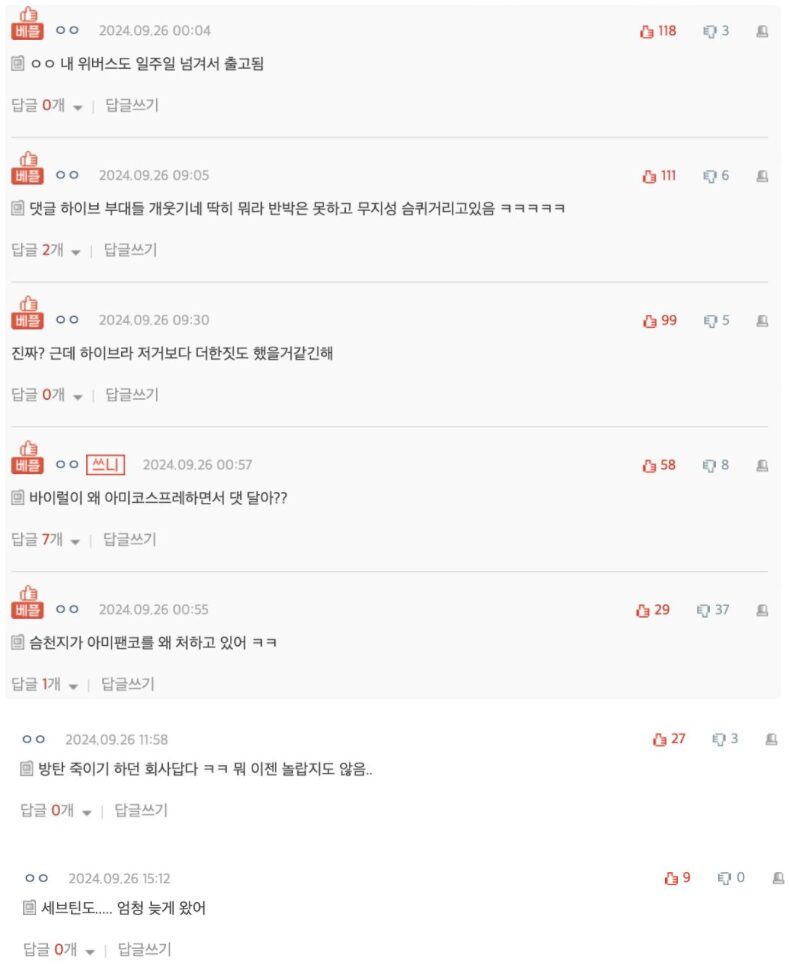
Task: Expand the 7 replies on the 00:57 comment
Action: pyautogui.click(x=46, y=540)
